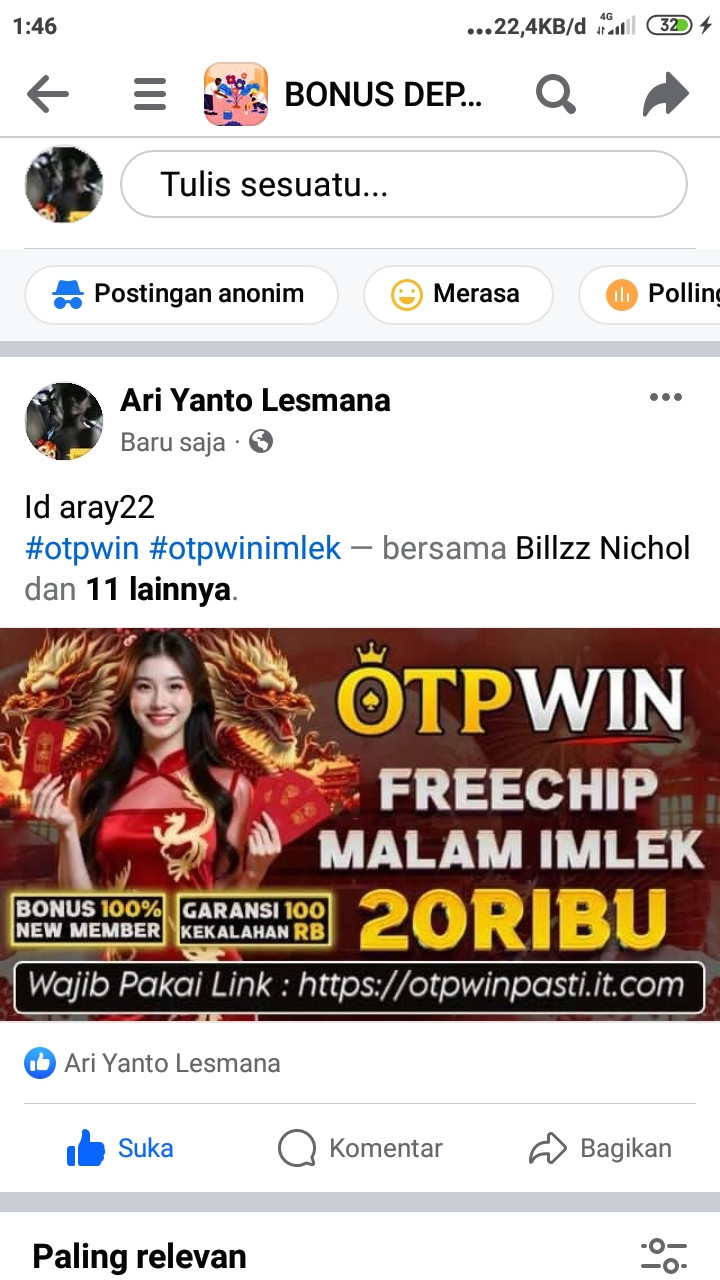
Task: View who liked the post
Action: point(152,1063)
